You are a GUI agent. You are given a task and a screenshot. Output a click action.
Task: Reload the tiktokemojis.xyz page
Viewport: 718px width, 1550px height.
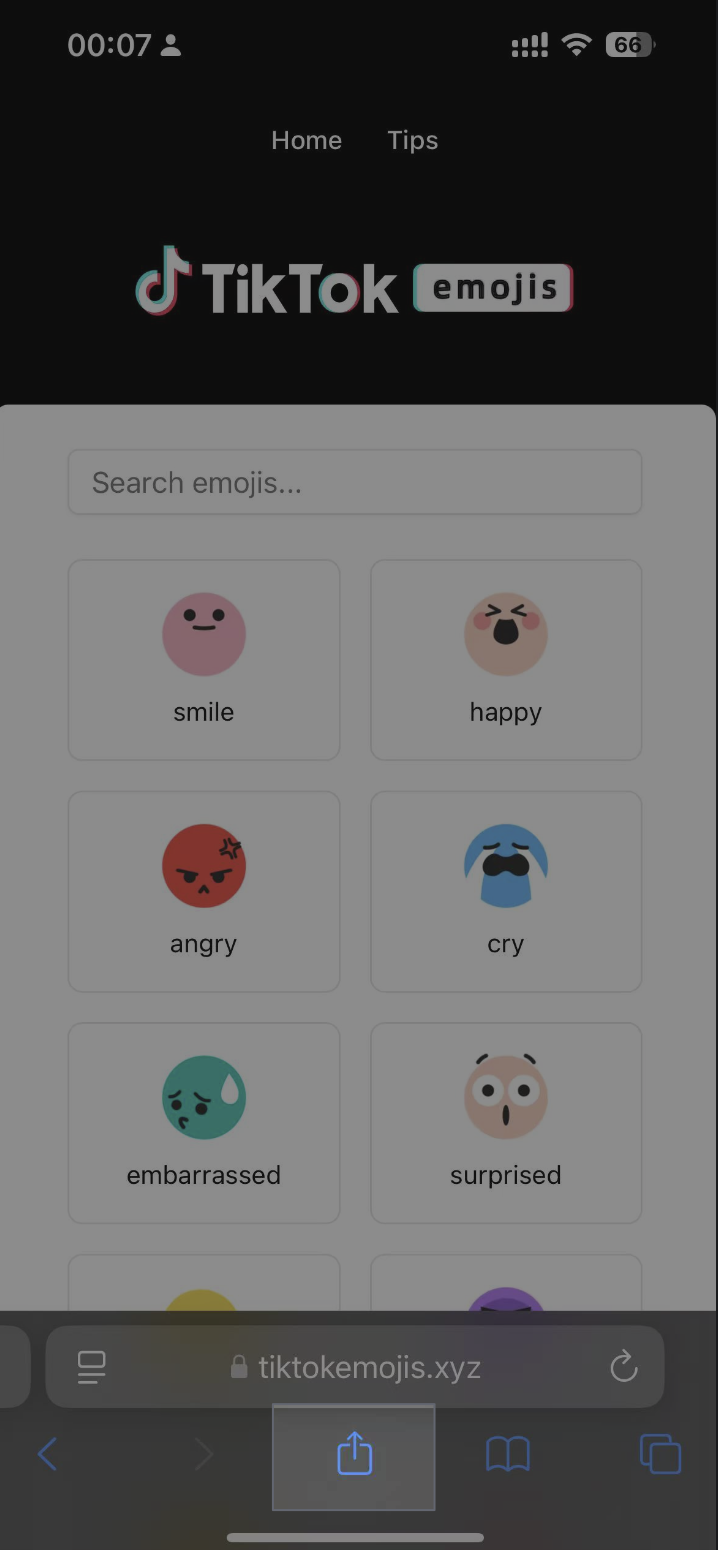(x=623, y=1367)
